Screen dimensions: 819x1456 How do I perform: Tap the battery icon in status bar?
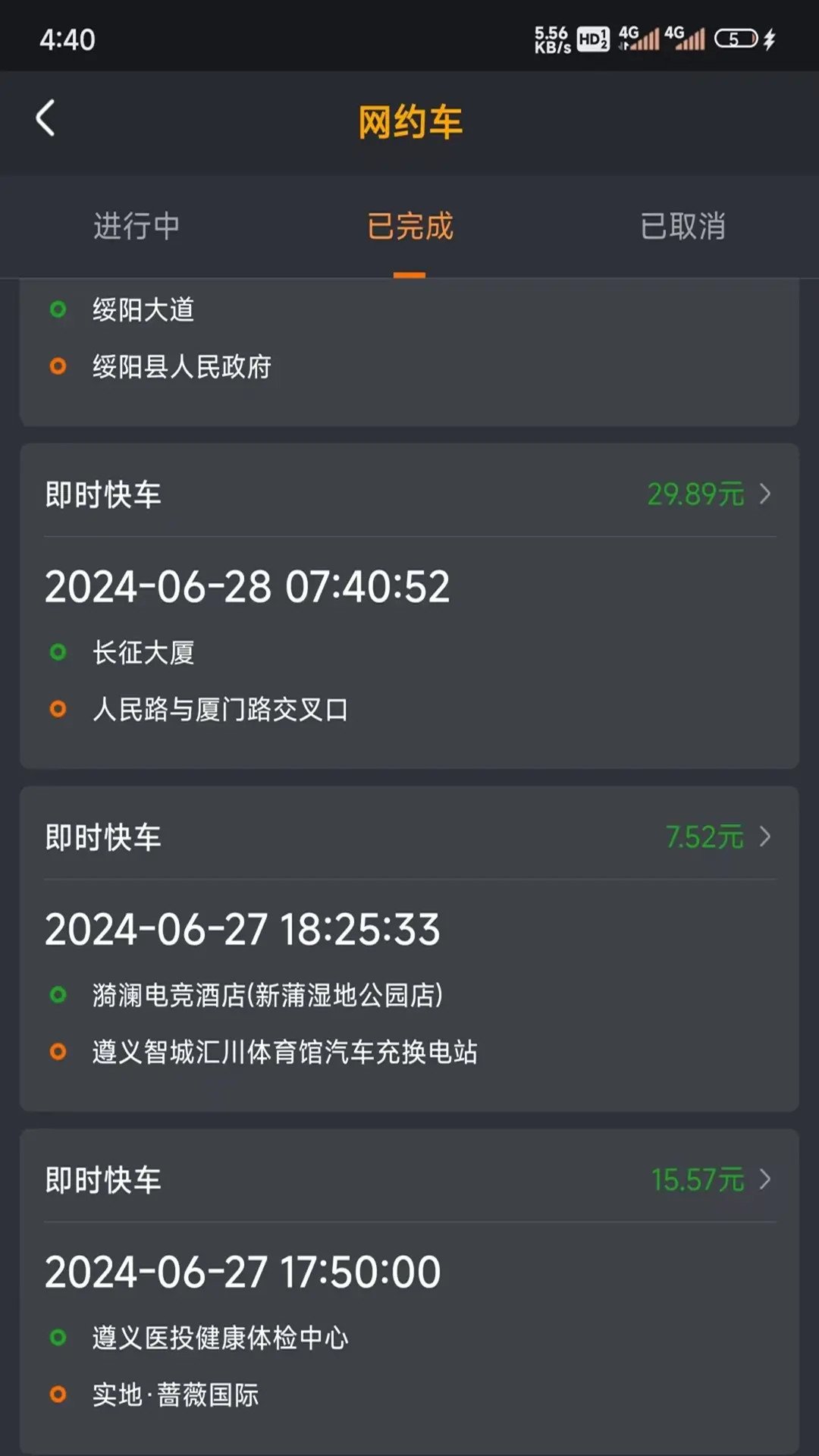click(x=736, y=36)
